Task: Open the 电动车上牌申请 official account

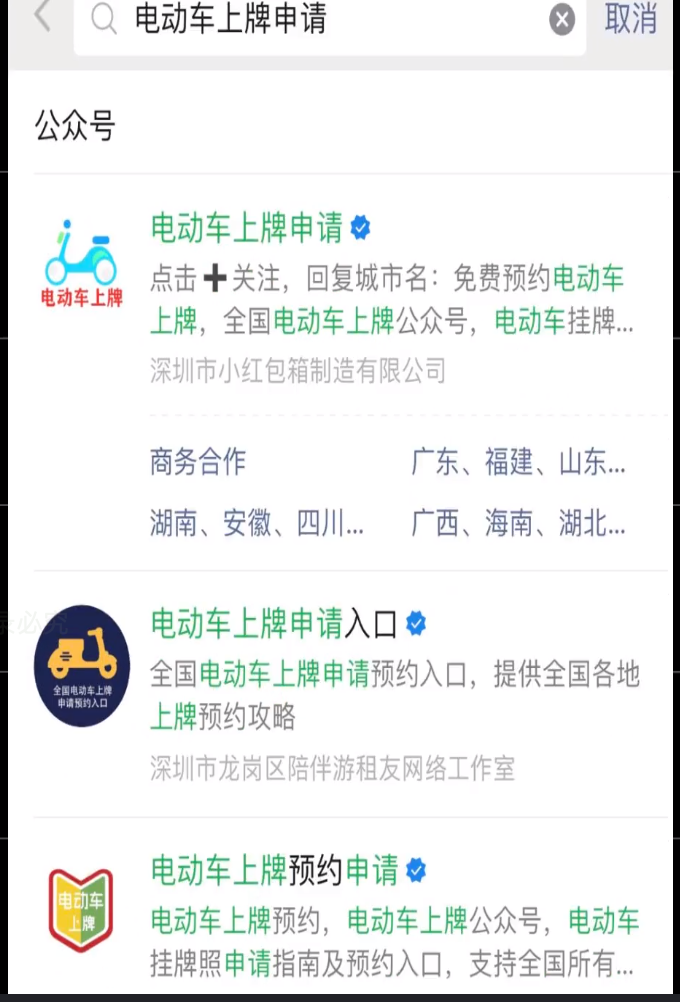Action: [247, 228]
